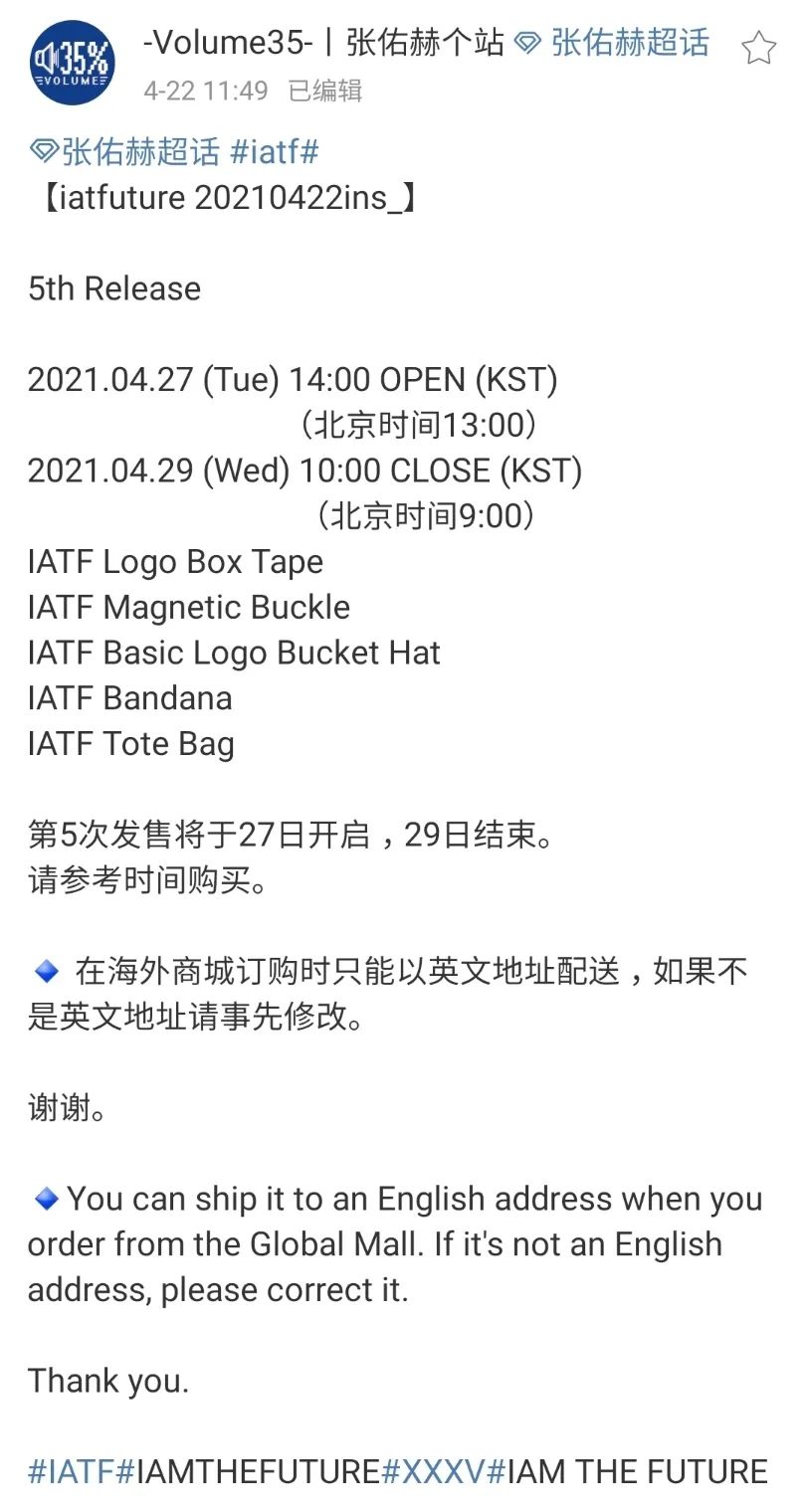Open the Volume35 profile avatar
This screenshot has height=1512, width=806.
click(x=73, y=64)
